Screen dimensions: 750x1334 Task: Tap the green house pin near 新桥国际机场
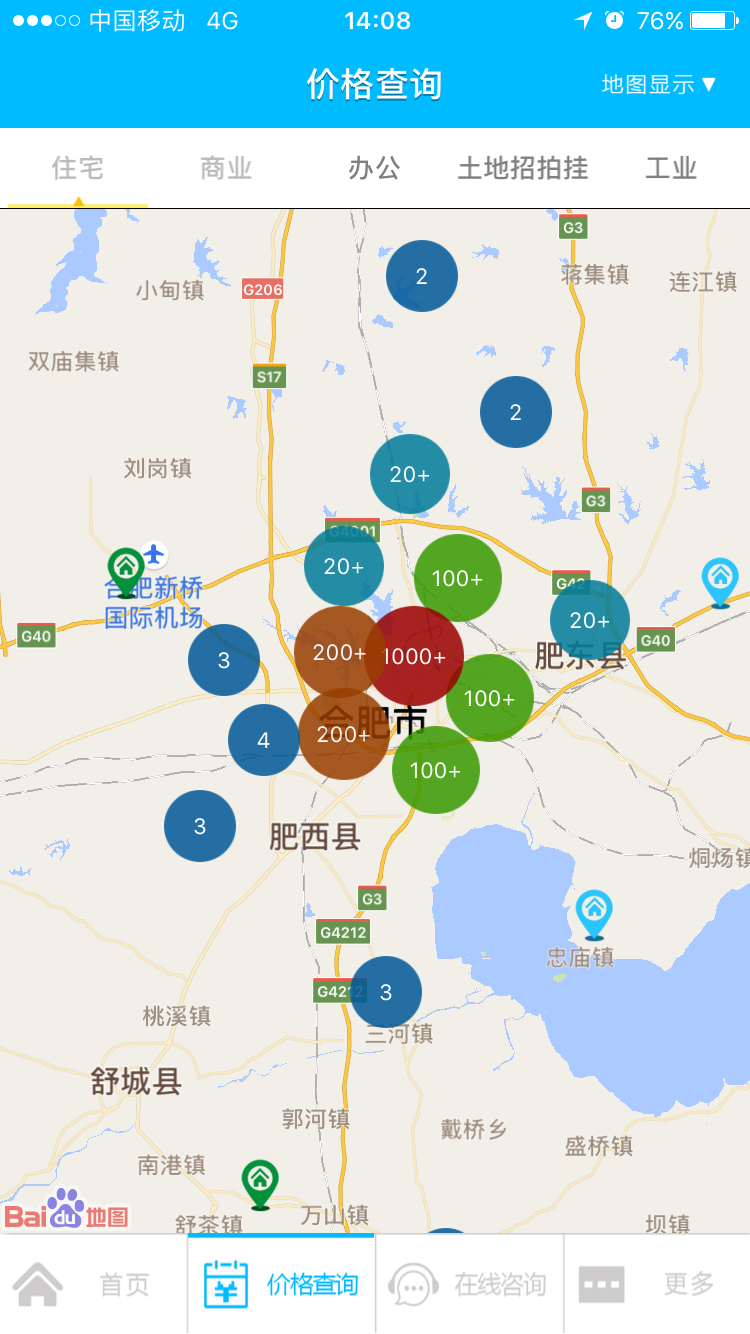click(126, 570)
